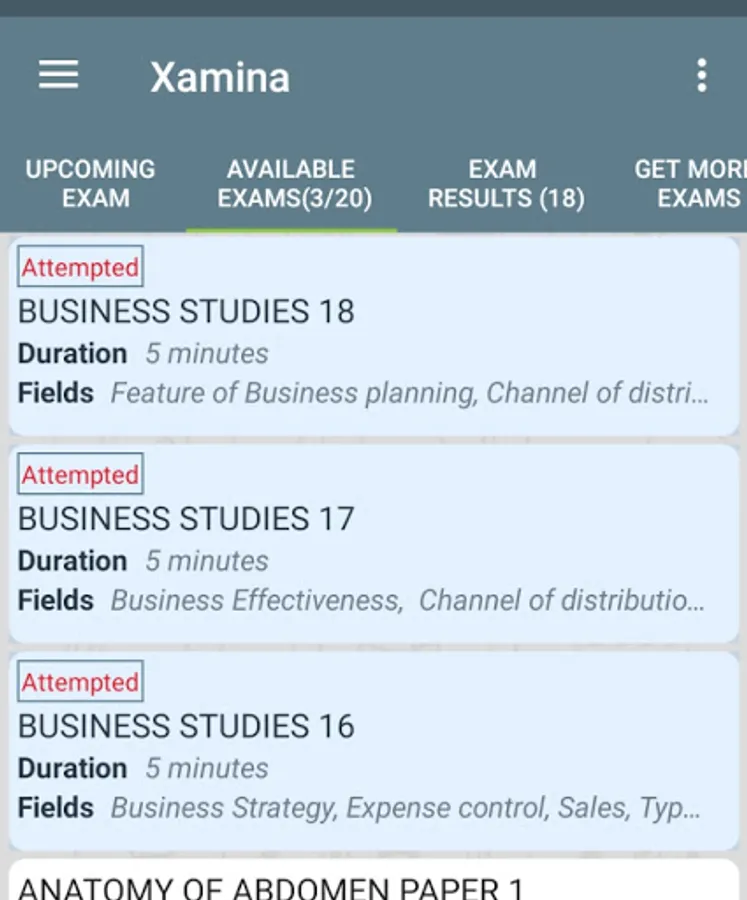Open the Business Studies 18 exam
Viewport: 747px width, 900px height.
point(373,336)
